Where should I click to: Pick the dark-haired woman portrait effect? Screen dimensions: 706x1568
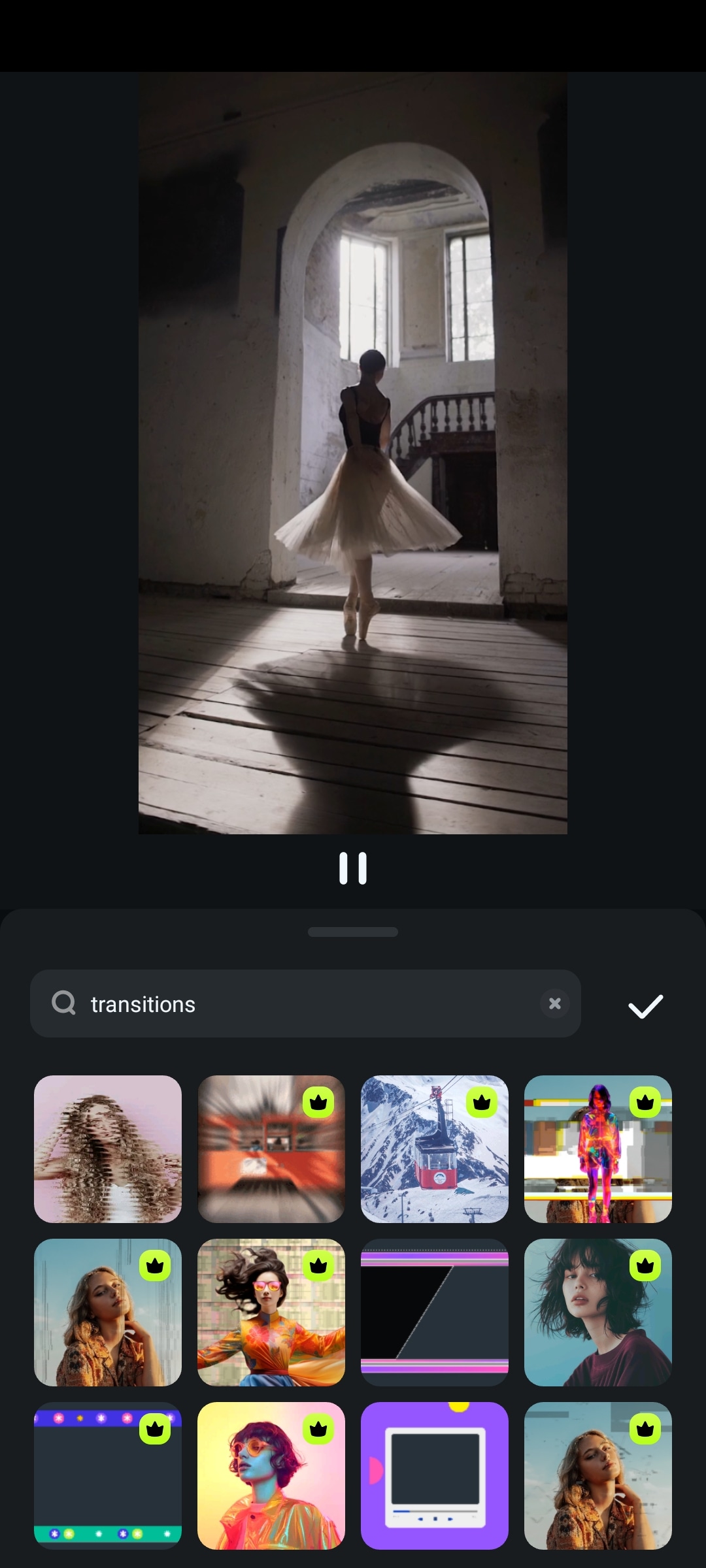pyautogui.click(x=598, y=1312)
